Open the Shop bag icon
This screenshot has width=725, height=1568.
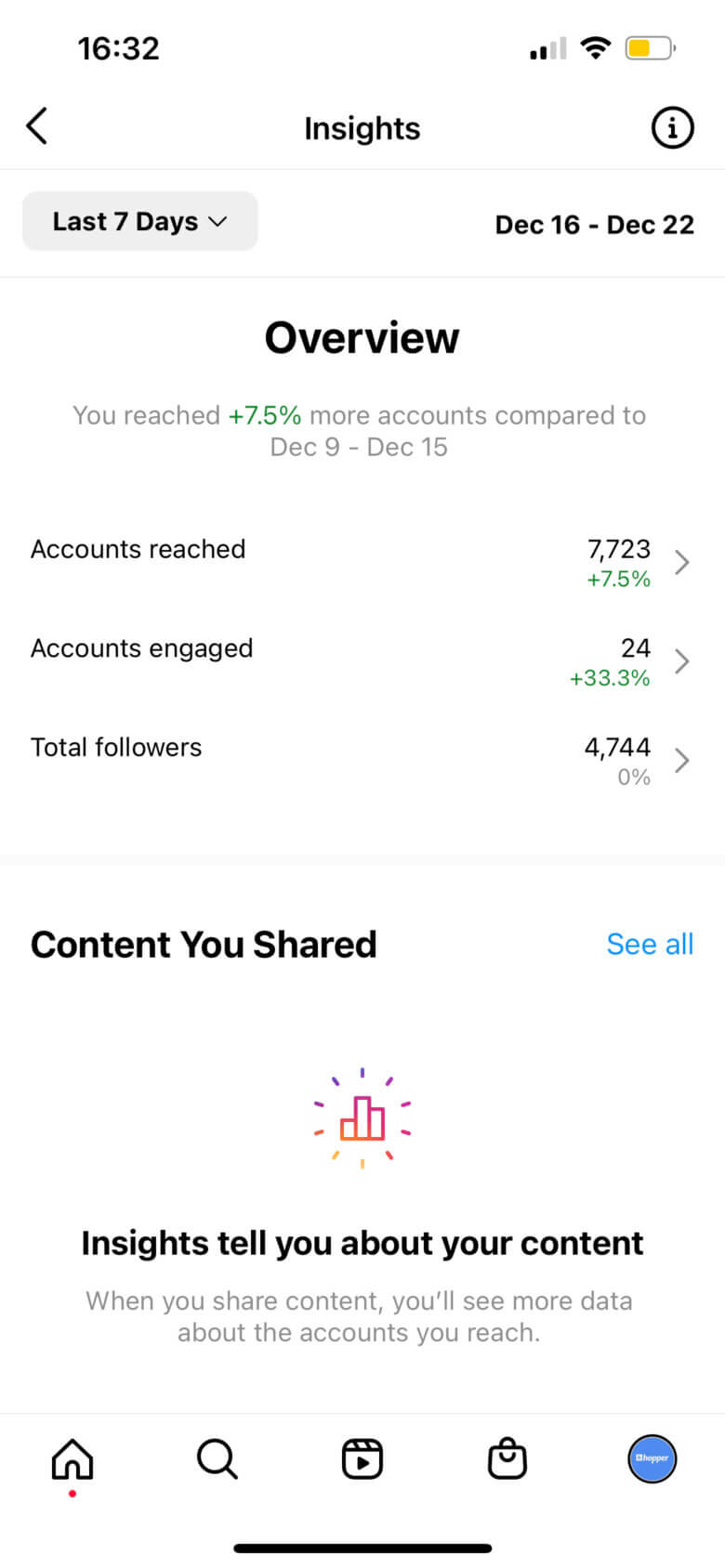pyautogui.click(x=507, y=1458)
